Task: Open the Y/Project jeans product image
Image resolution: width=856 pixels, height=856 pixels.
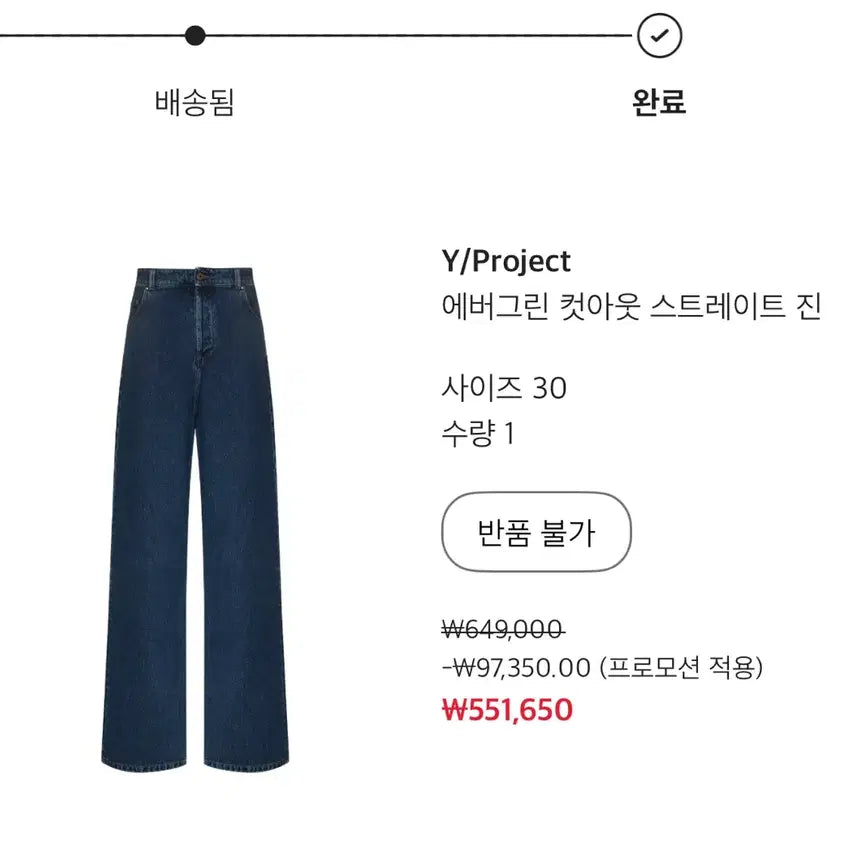Action: click(194, 518)
